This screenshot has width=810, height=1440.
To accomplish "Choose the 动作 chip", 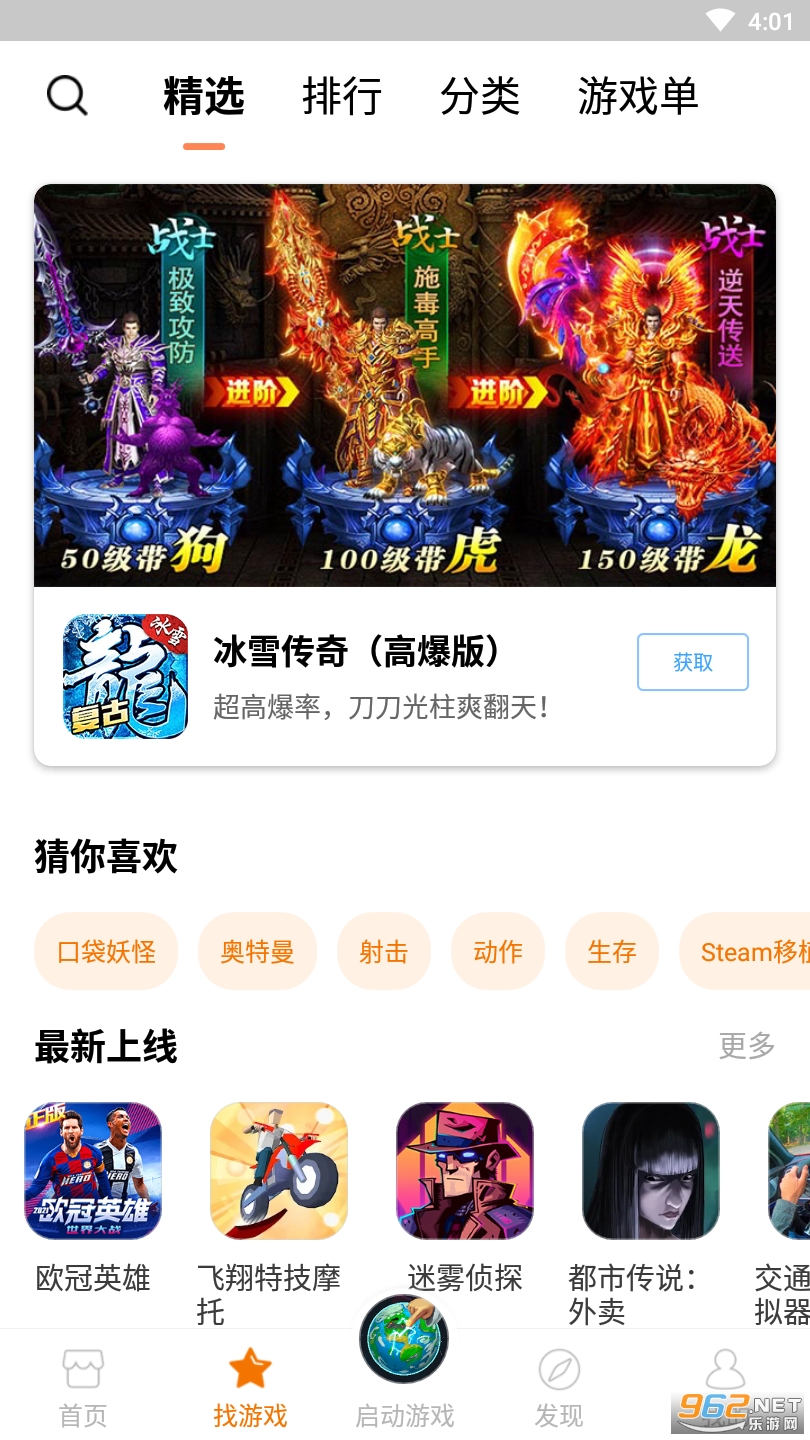I will [x=498, y=951].
